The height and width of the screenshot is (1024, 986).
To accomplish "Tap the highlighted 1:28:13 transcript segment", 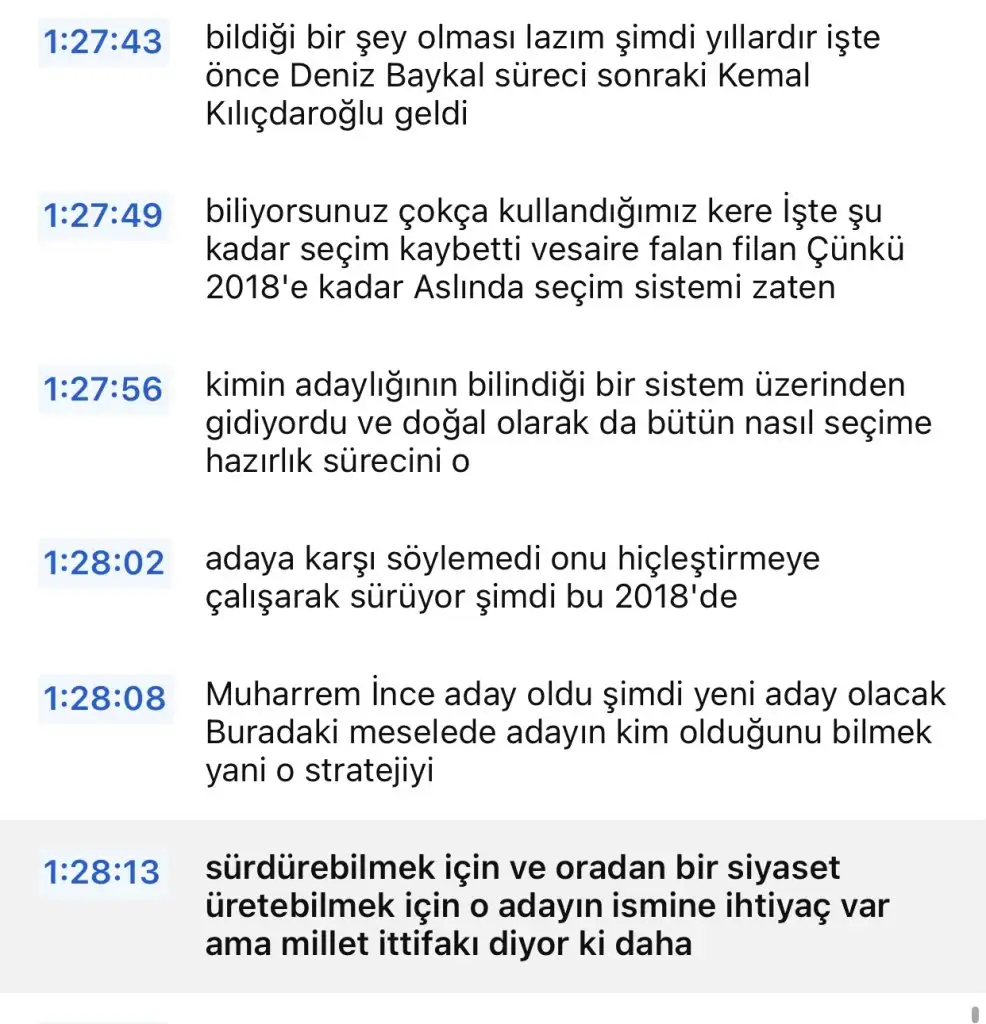I will pos(101,871).
